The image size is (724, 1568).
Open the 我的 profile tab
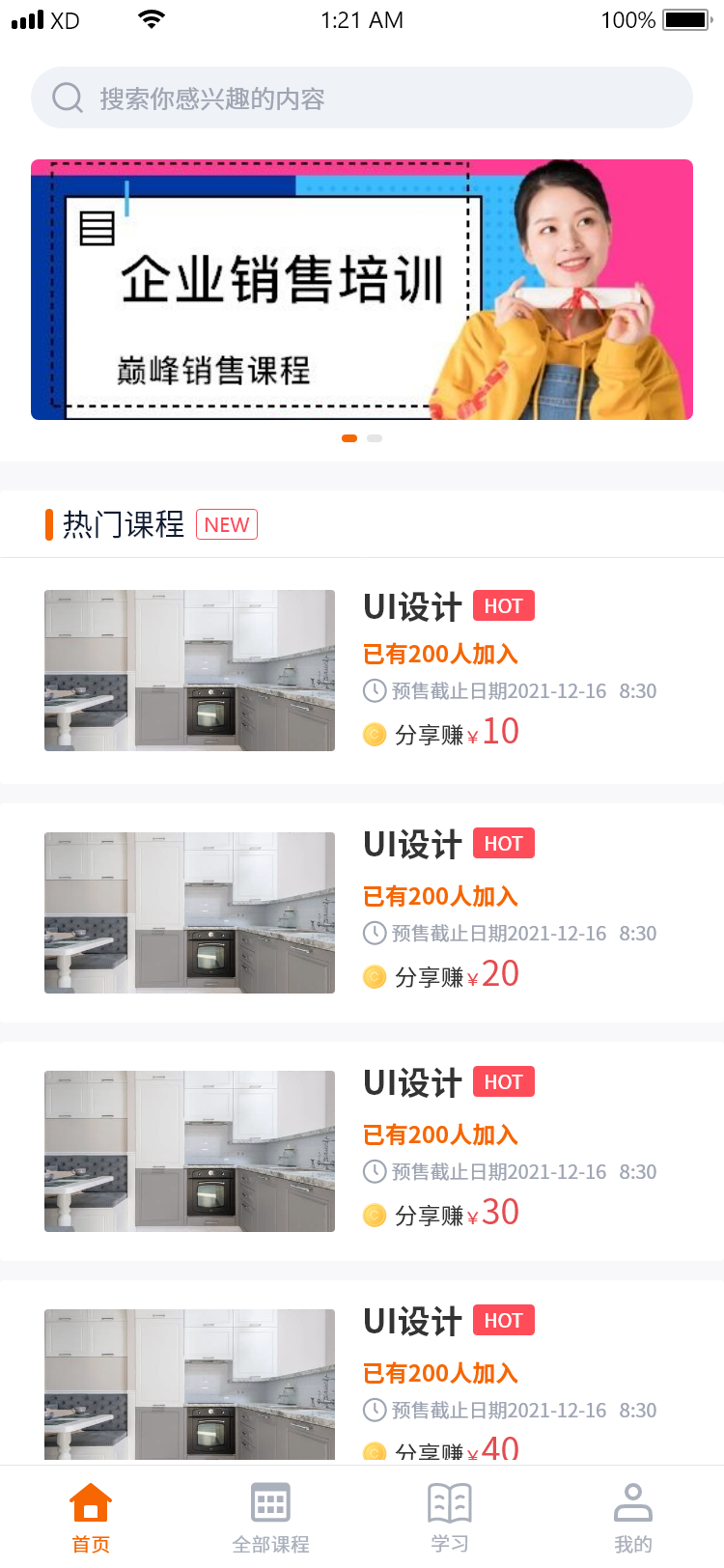633,1518
